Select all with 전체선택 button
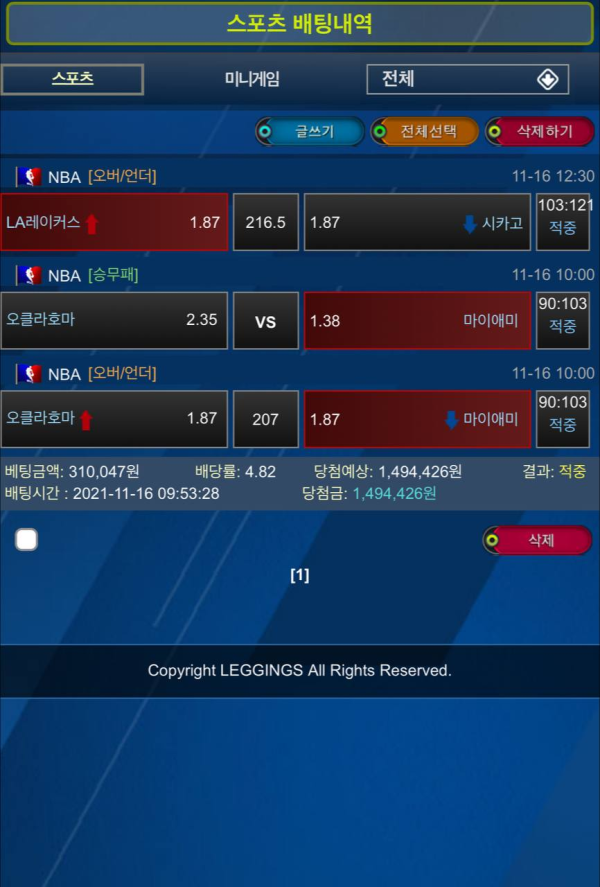This screenshot has height=887, width=600. (x=424, y=131)
